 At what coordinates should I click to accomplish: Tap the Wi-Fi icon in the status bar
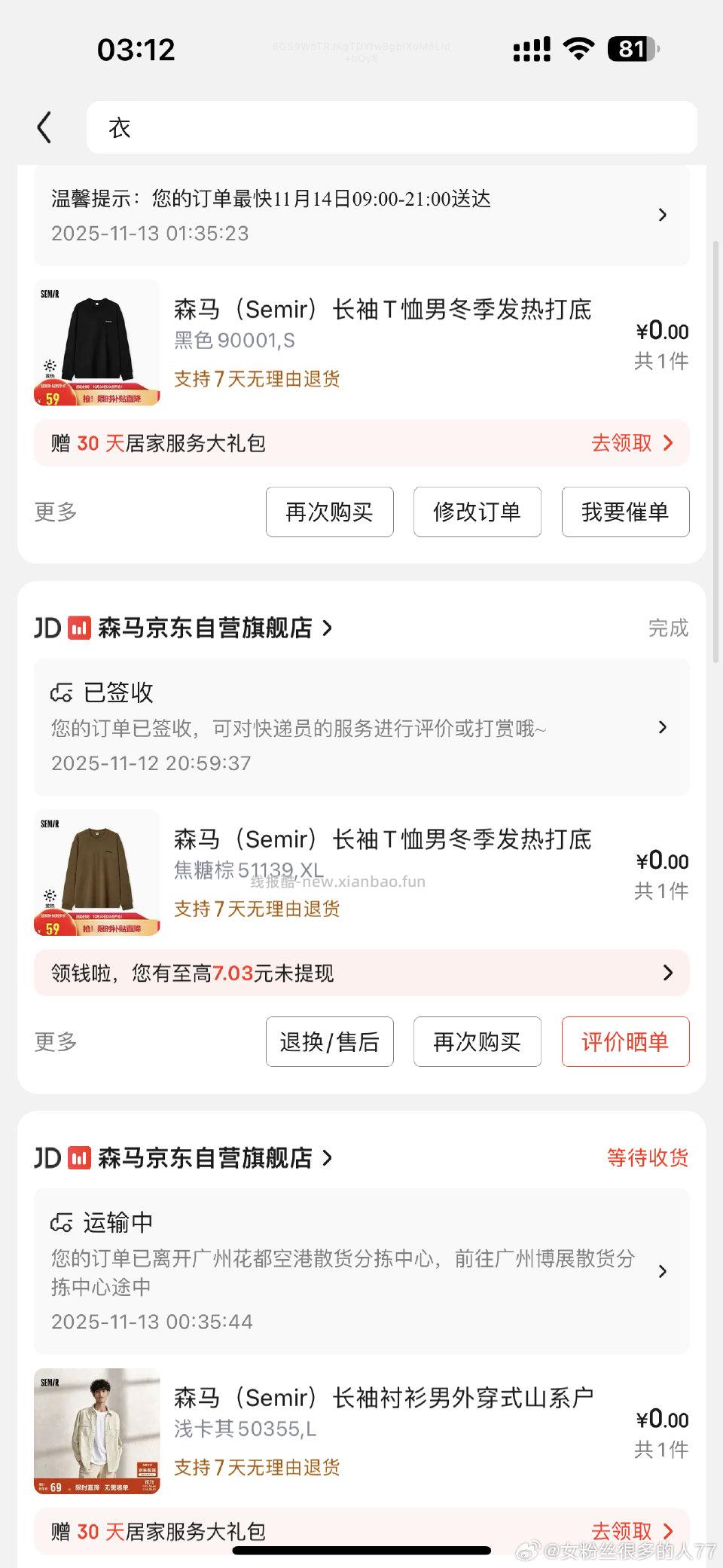click(577, 48)
